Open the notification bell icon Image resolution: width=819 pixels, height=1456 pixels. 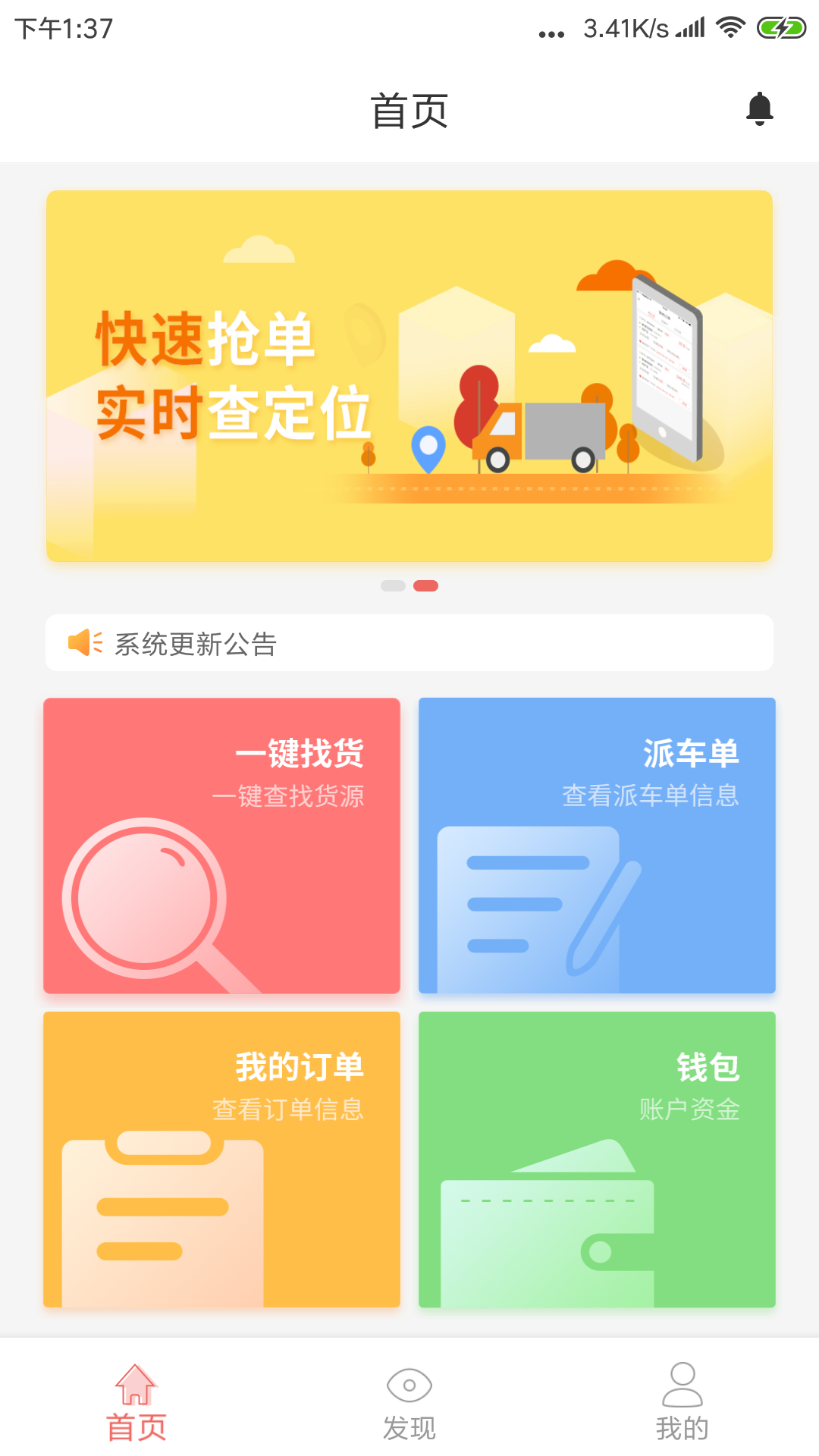pos(758,108)
